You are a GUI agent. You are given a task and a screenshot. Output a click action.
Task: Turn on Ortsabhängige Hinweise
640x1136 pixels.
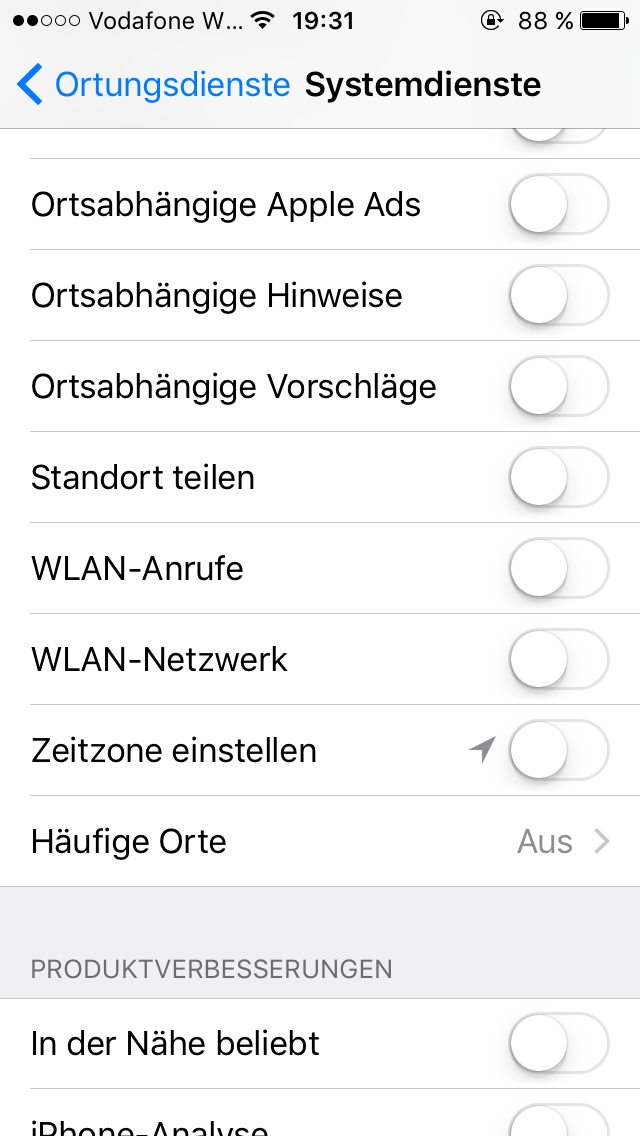coord(558,296)
